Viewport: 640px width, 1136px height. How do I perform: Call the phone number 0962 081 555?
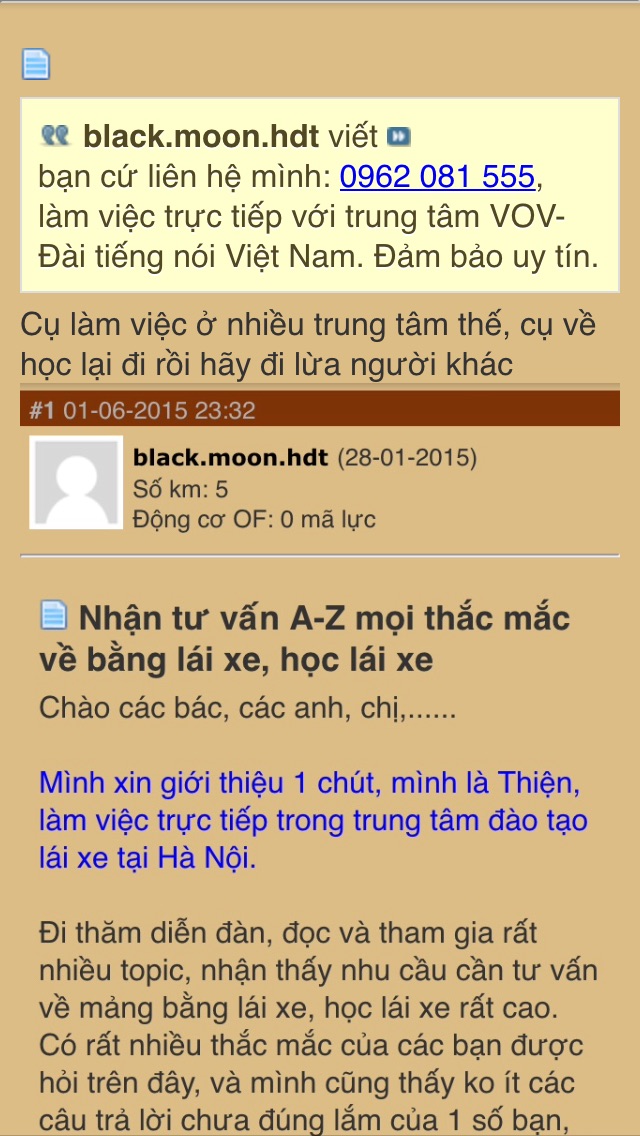click(437, 177)
